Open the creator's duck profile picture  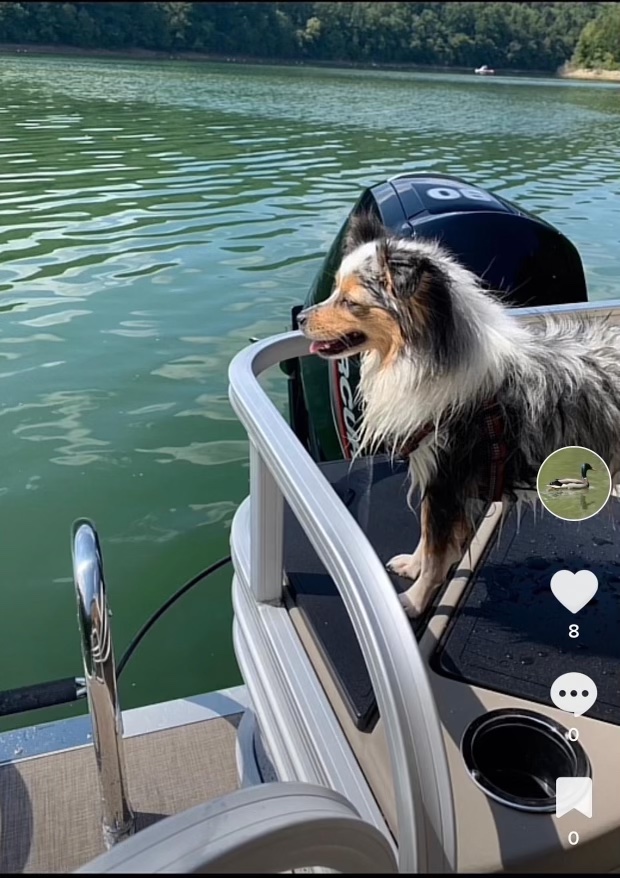[x=573, y=484]
